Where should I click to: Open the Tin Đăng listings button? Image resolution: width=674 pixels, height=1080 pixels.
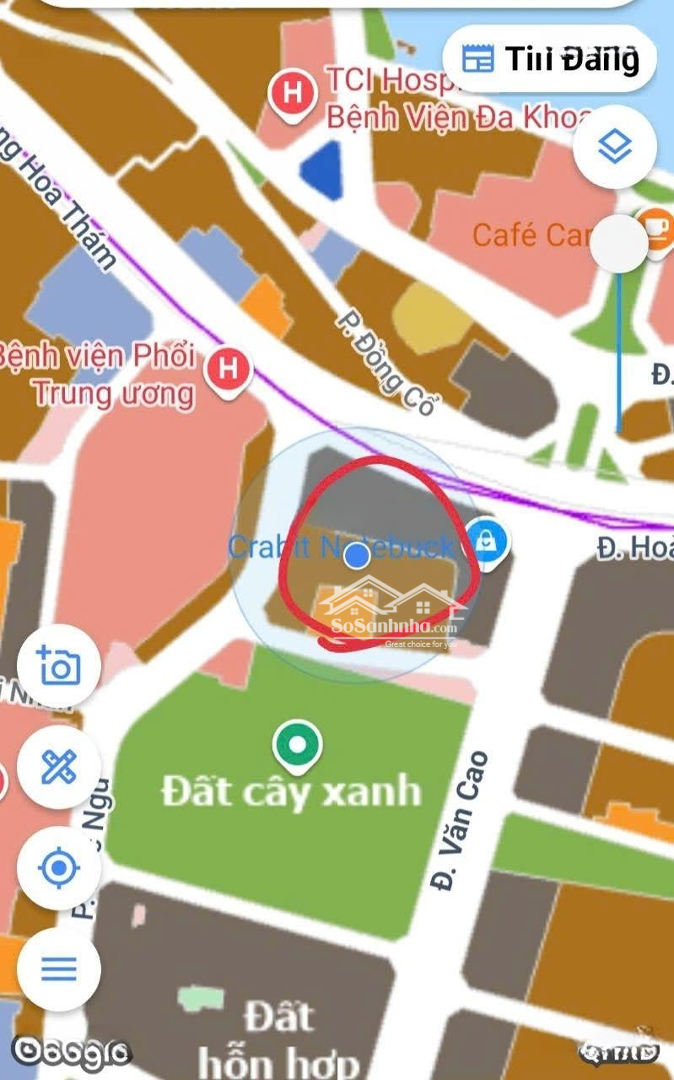coord(549,59)
